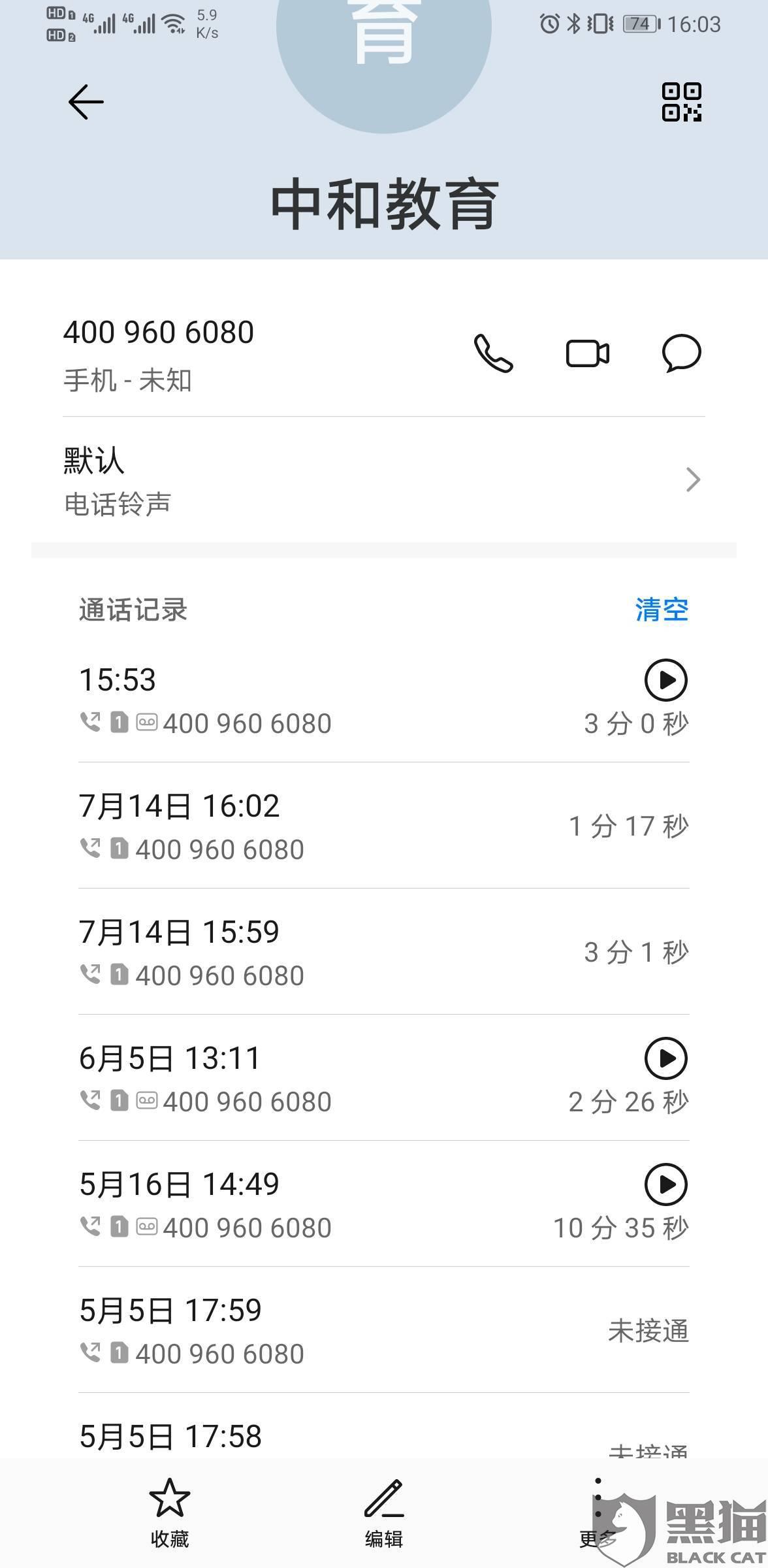768x1568 pixels.
Task: Add contact to favorites with 收藏
Action: (170, 1513)
